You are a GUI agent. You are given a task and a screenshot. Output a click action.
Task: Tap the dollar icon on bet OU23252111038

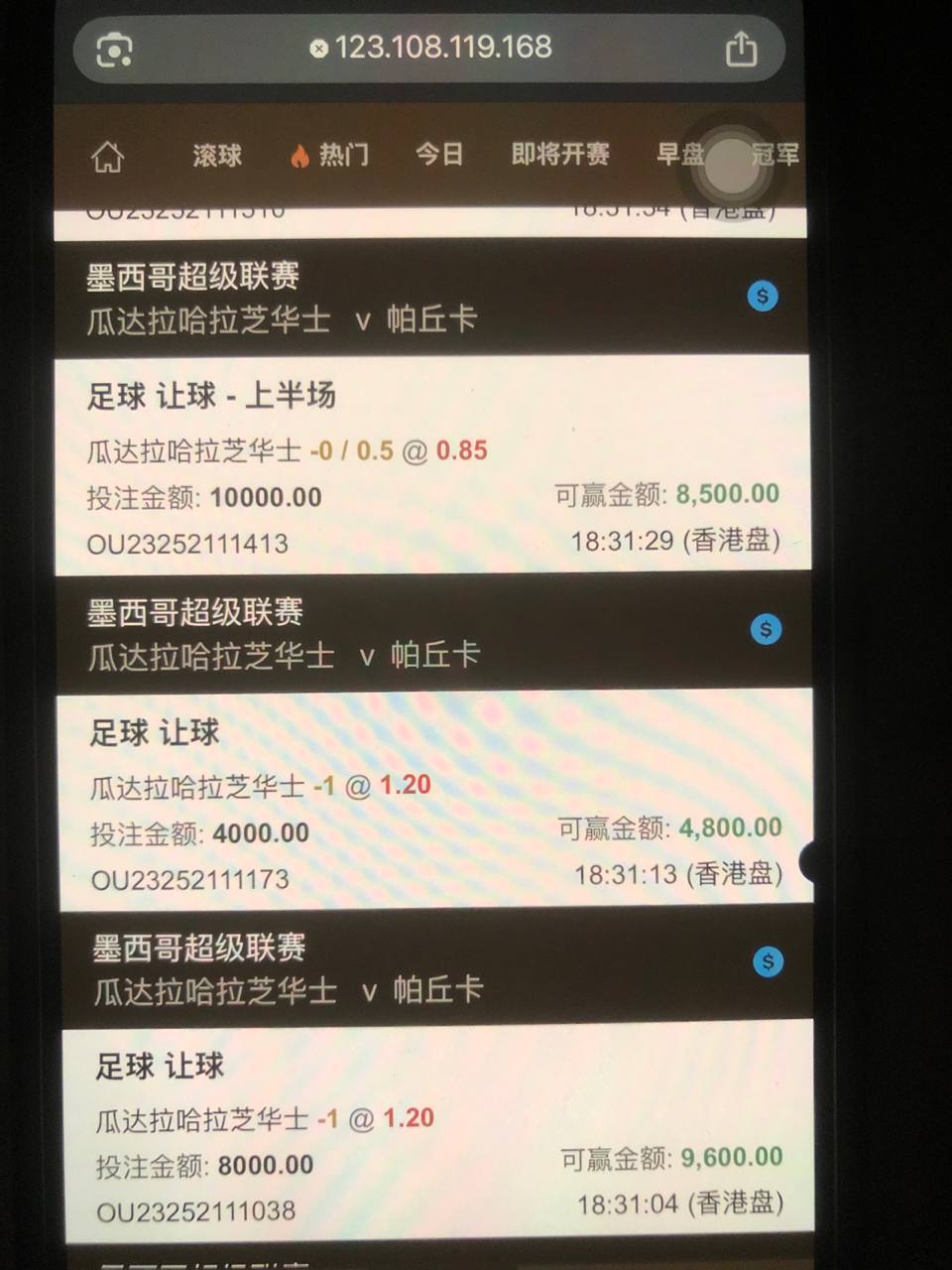pos(769,961)
